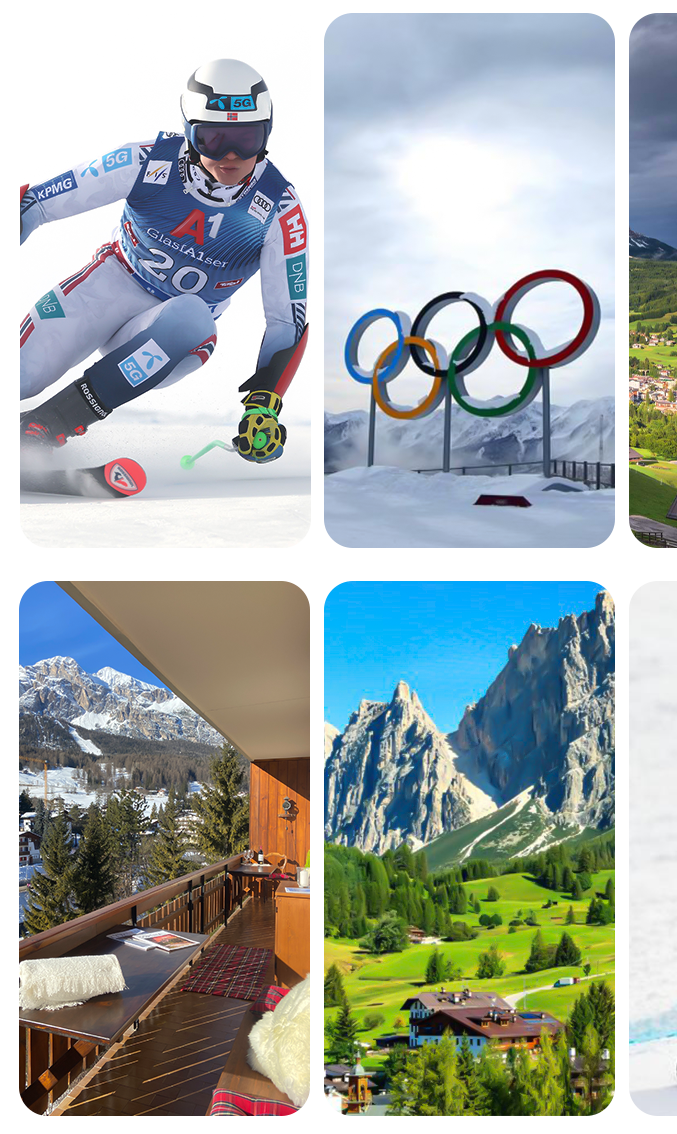This screenshot has height=1134, width=677.
Task: Open the alpine ski racer photo
Action: coord(165,280)
